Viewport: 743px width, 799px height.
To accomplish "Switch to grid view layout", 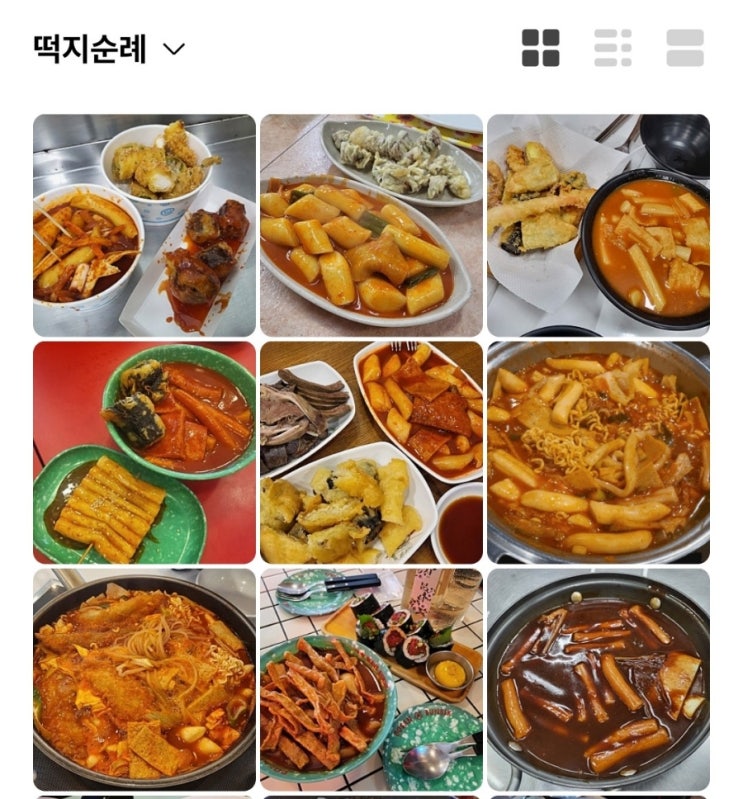I will tap(541, 48).
